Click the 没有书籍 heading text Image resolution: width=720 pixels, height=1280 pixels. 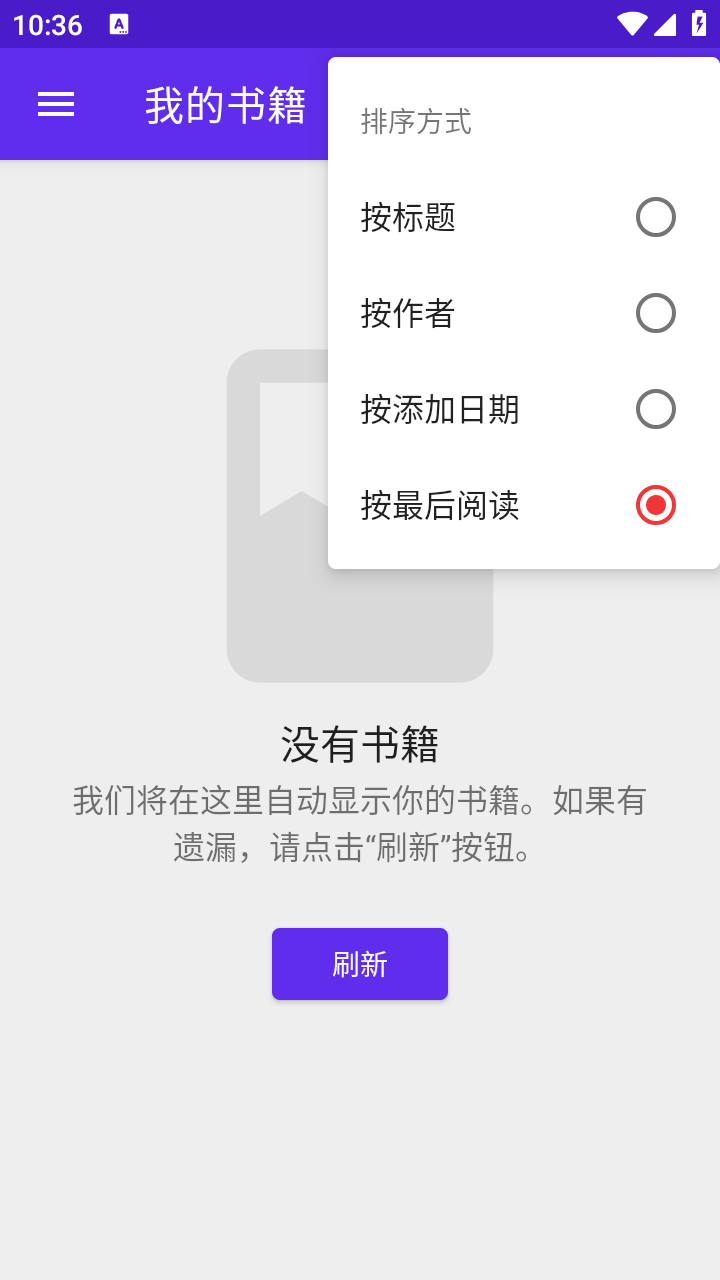point(359,744)
